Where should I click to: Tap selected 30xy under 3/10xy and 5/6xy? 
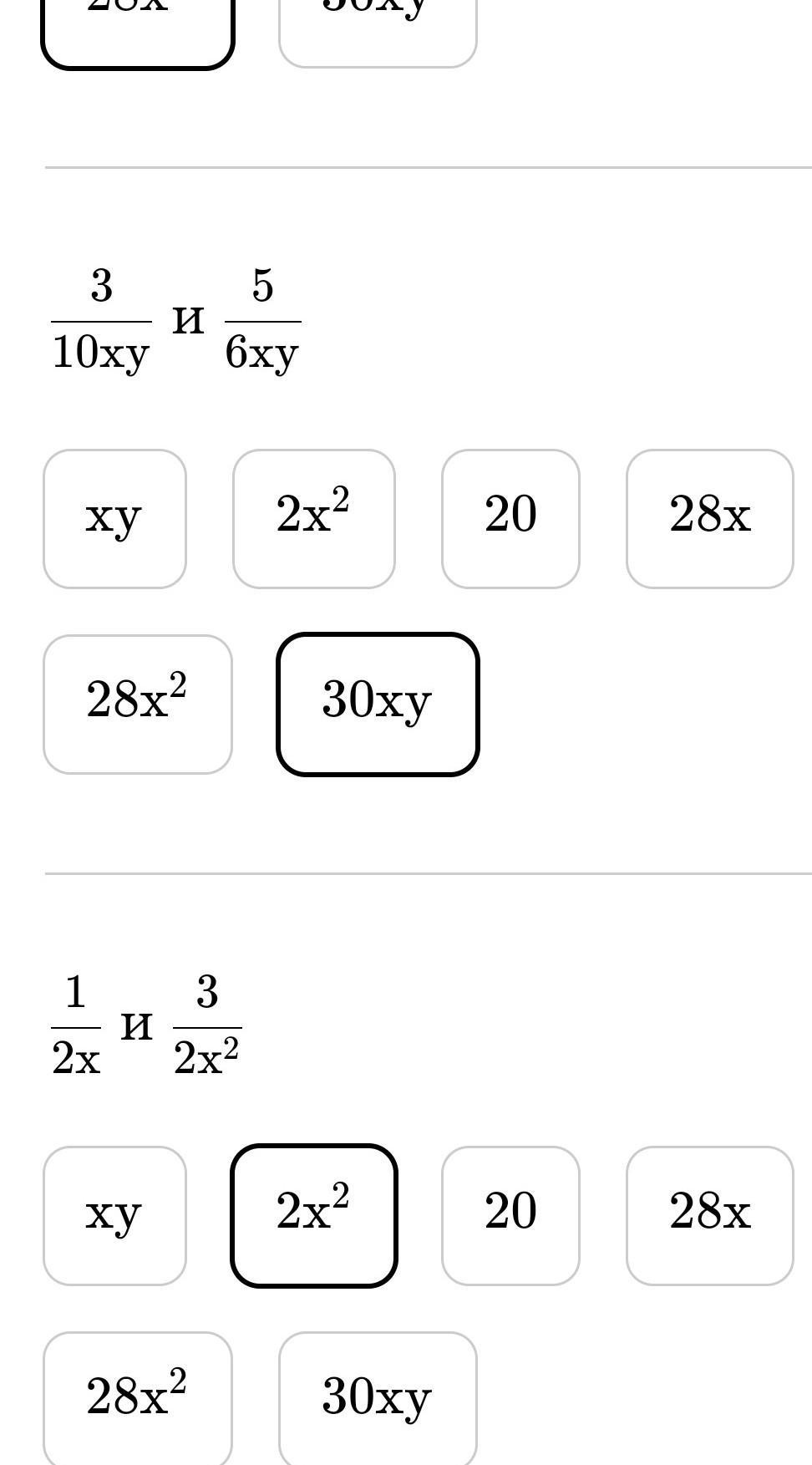point(378,705)
